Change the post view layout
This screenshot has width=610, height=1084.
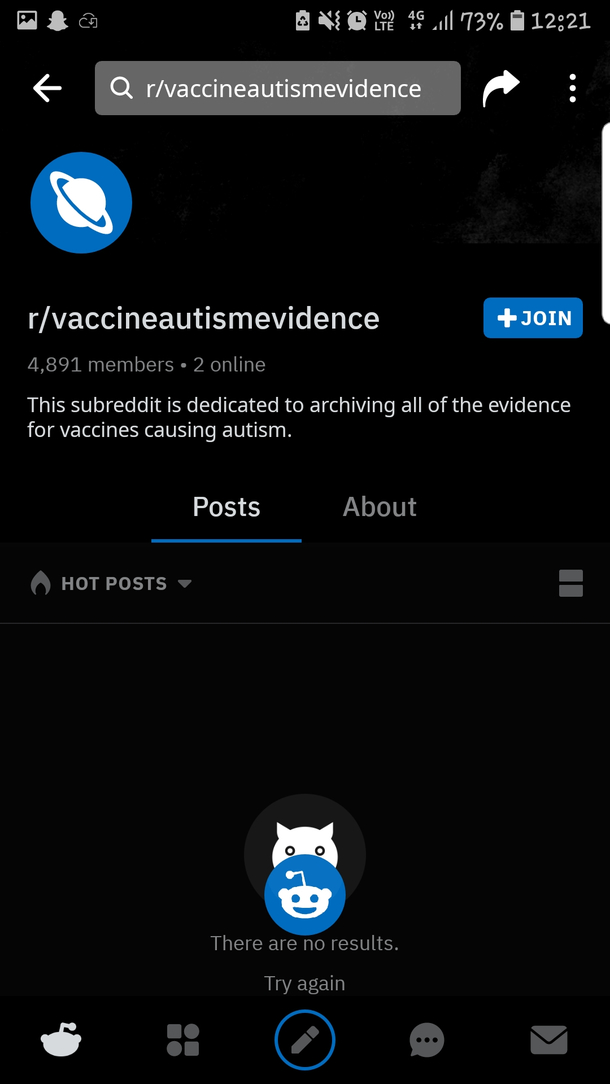tap(570, 583)
